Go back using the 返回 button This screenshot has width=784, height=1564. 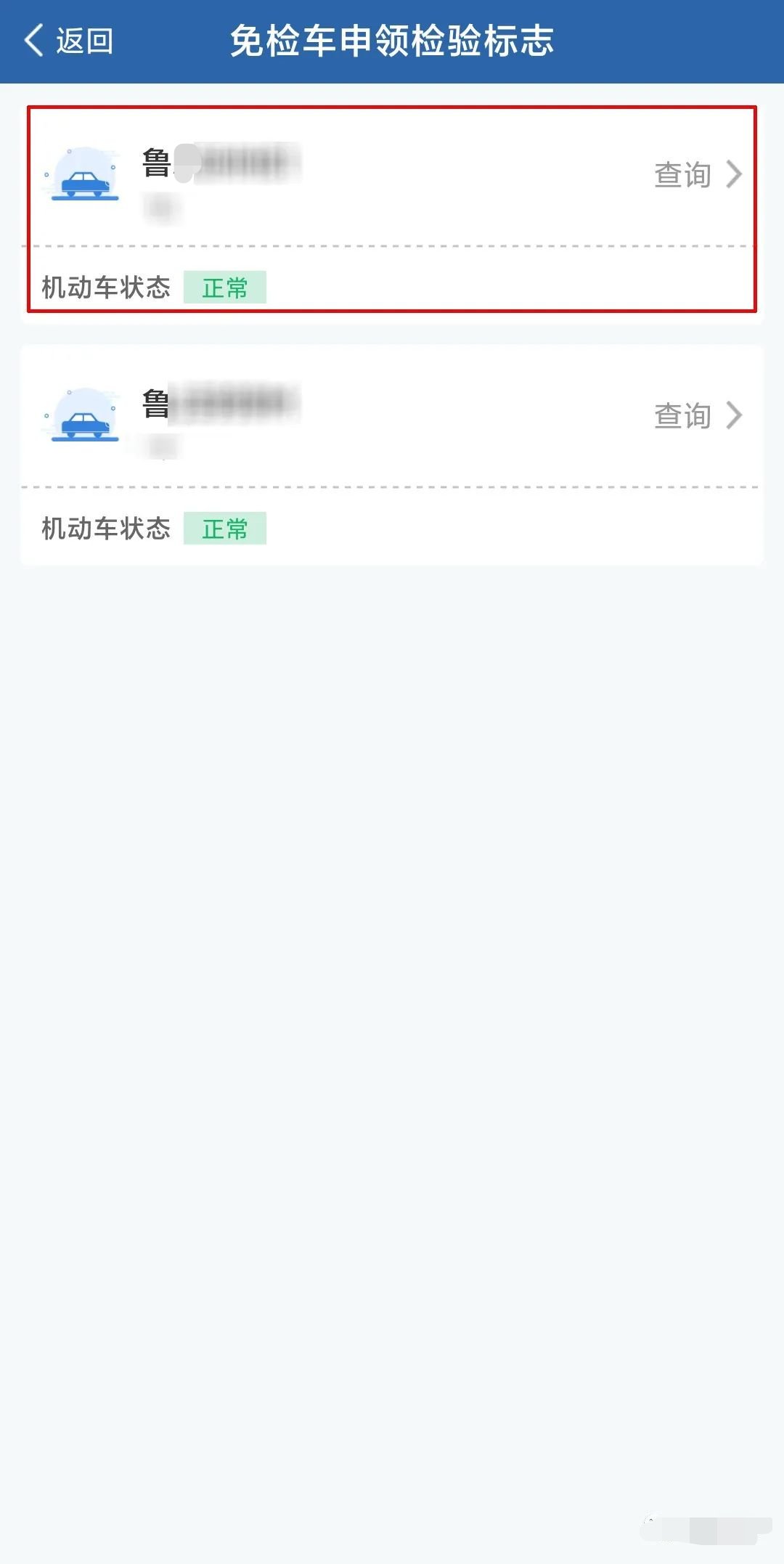69,41
